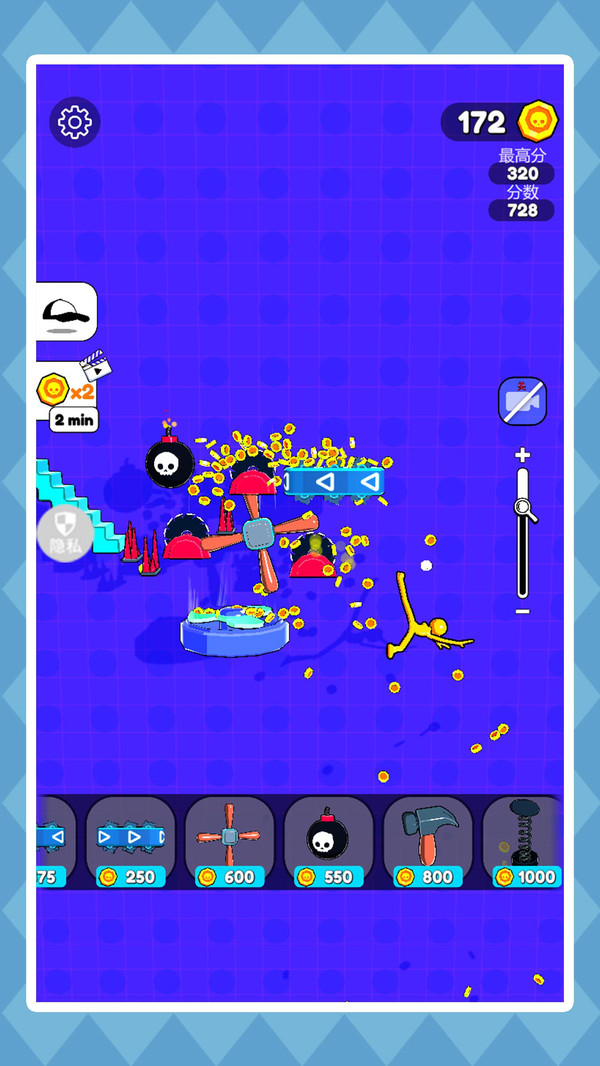The image size is (600, 1066).
Task: Zoom out with the minus sign
Action: 522,612
